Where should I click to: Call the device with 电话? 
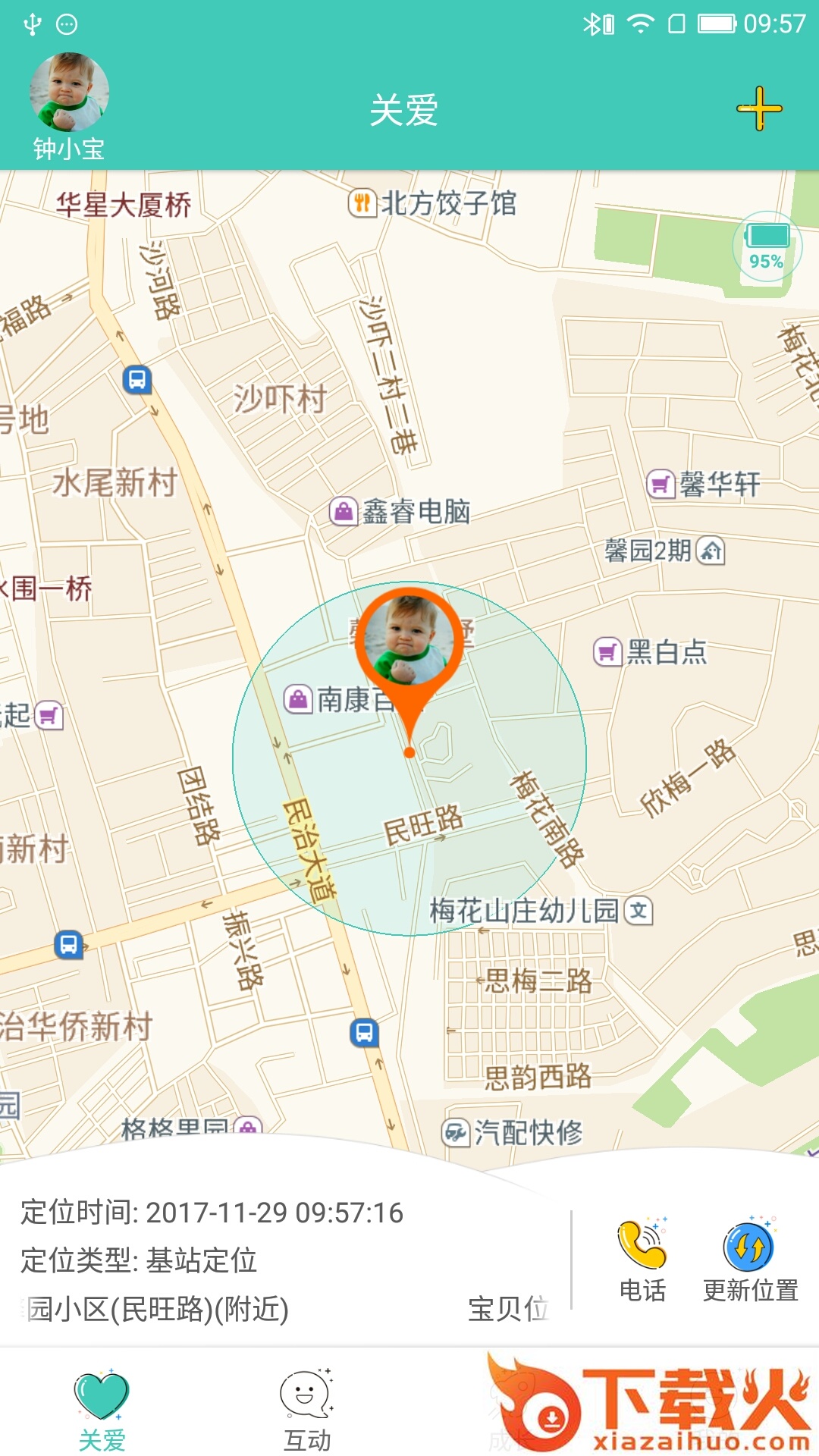click(x=642, y=1260)
